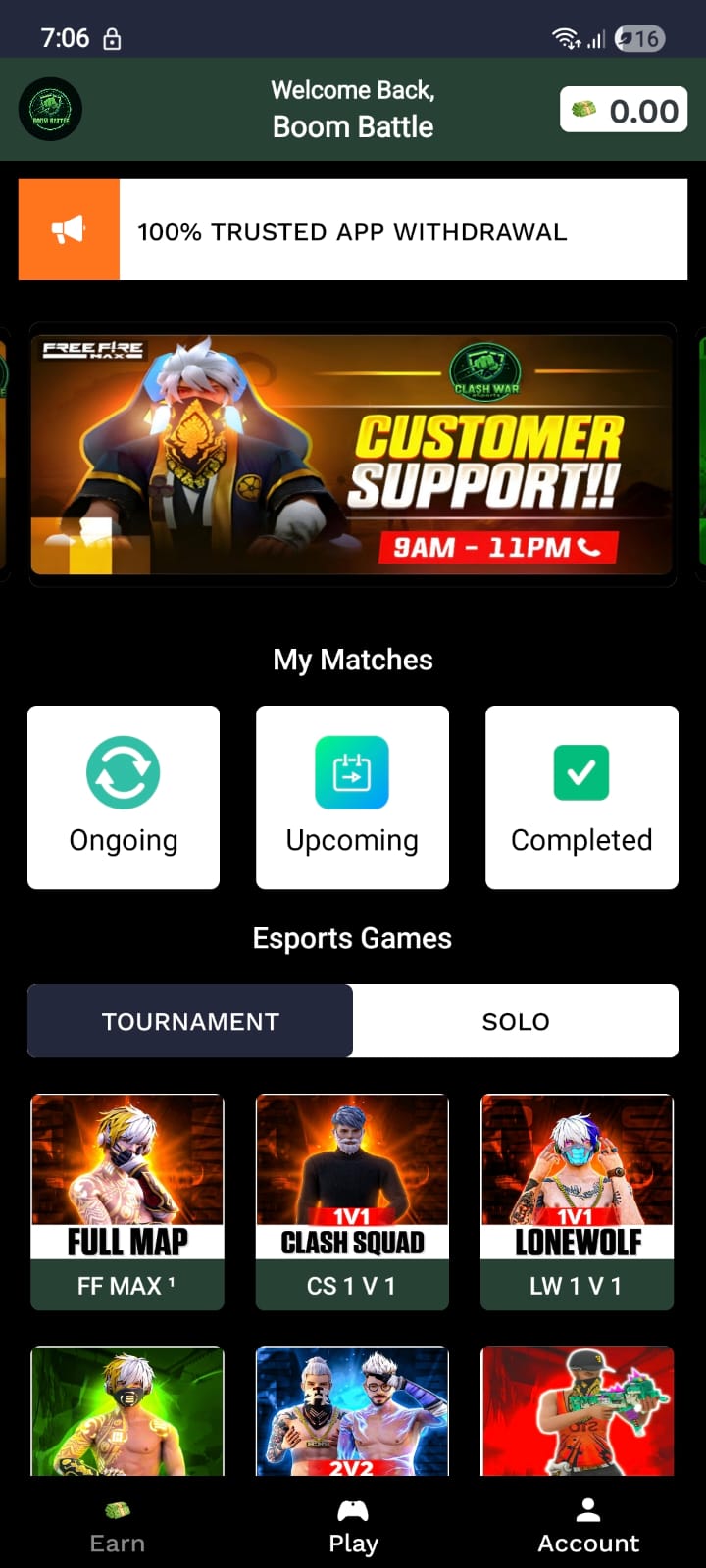
Task: Go to the Earn tab
Action: 118,1529
